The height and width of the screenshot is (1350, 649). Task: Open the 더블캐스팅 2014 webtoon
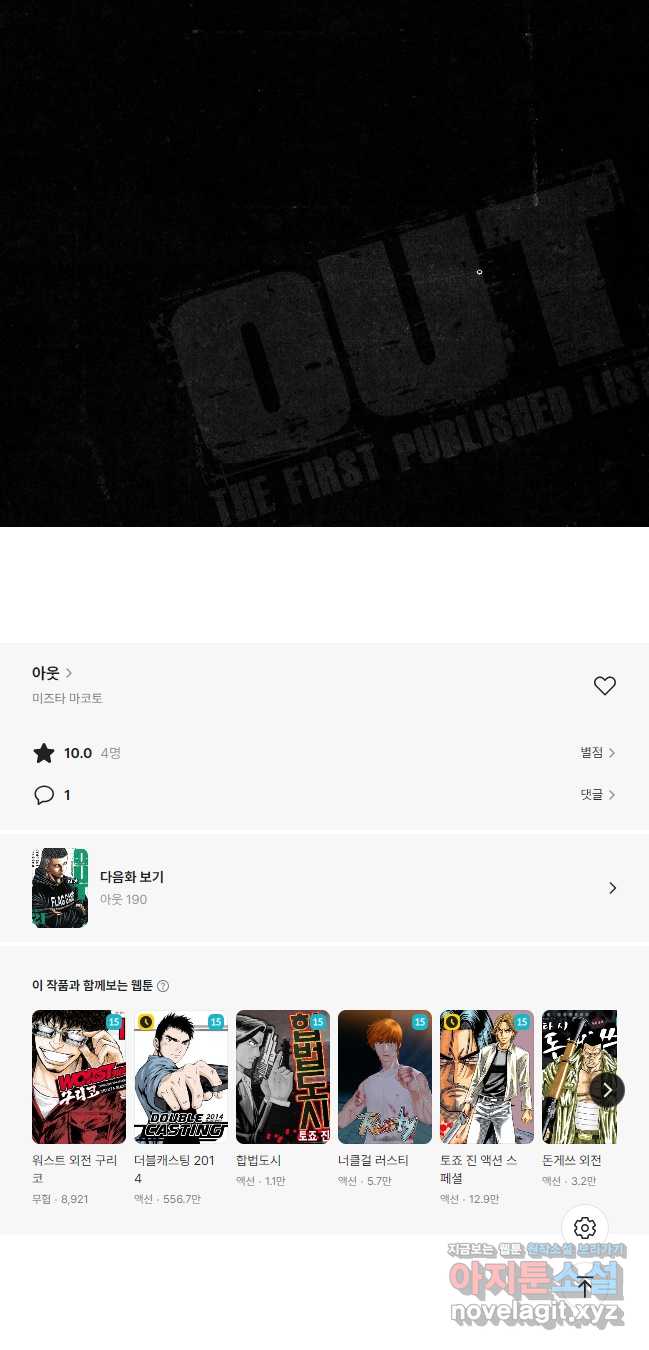point(181,1107)
